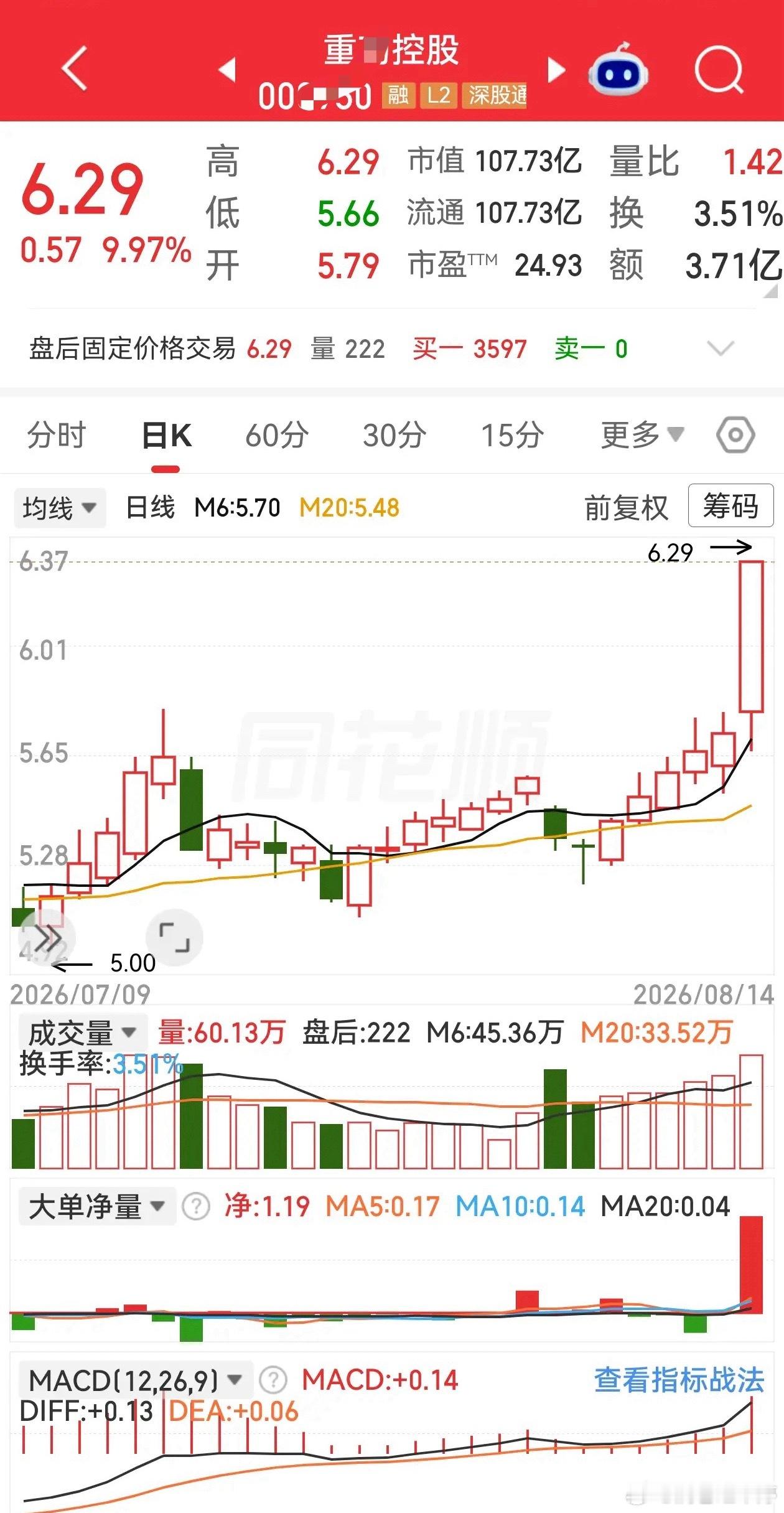Open the robot assistant icon
The height and width of the screenshot is (1513, 784).
click(x=618, y=70)
